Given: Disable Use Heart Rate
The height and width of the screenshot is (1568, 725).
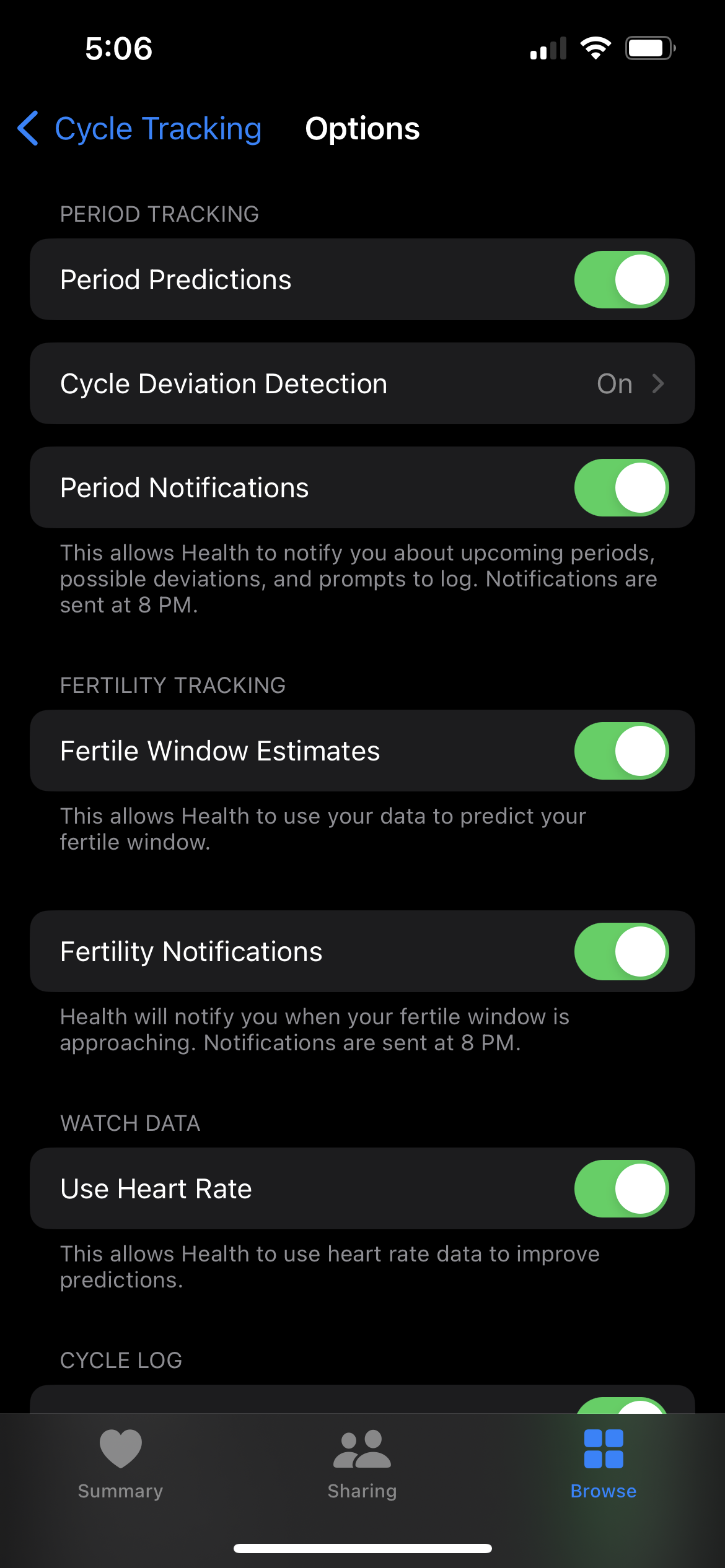Looking at the screenshot, I should pyautogui.click(x=621, y=1188).
